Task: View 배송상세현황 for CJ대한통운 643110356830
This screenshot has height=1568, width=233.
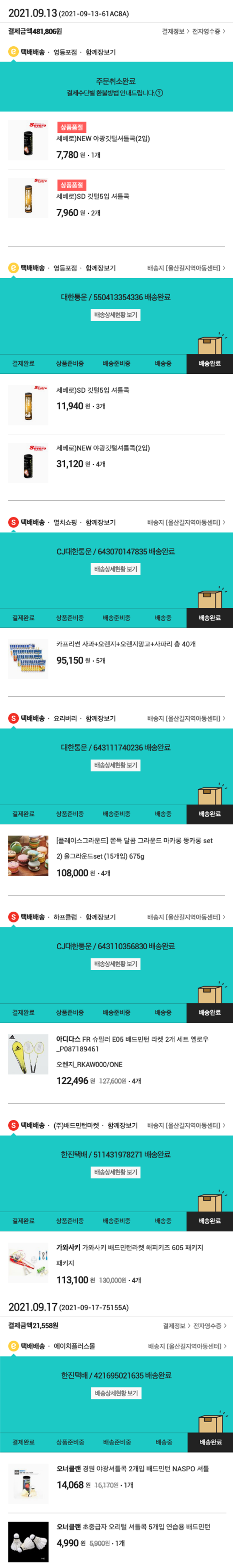Action: pos(116,964)
